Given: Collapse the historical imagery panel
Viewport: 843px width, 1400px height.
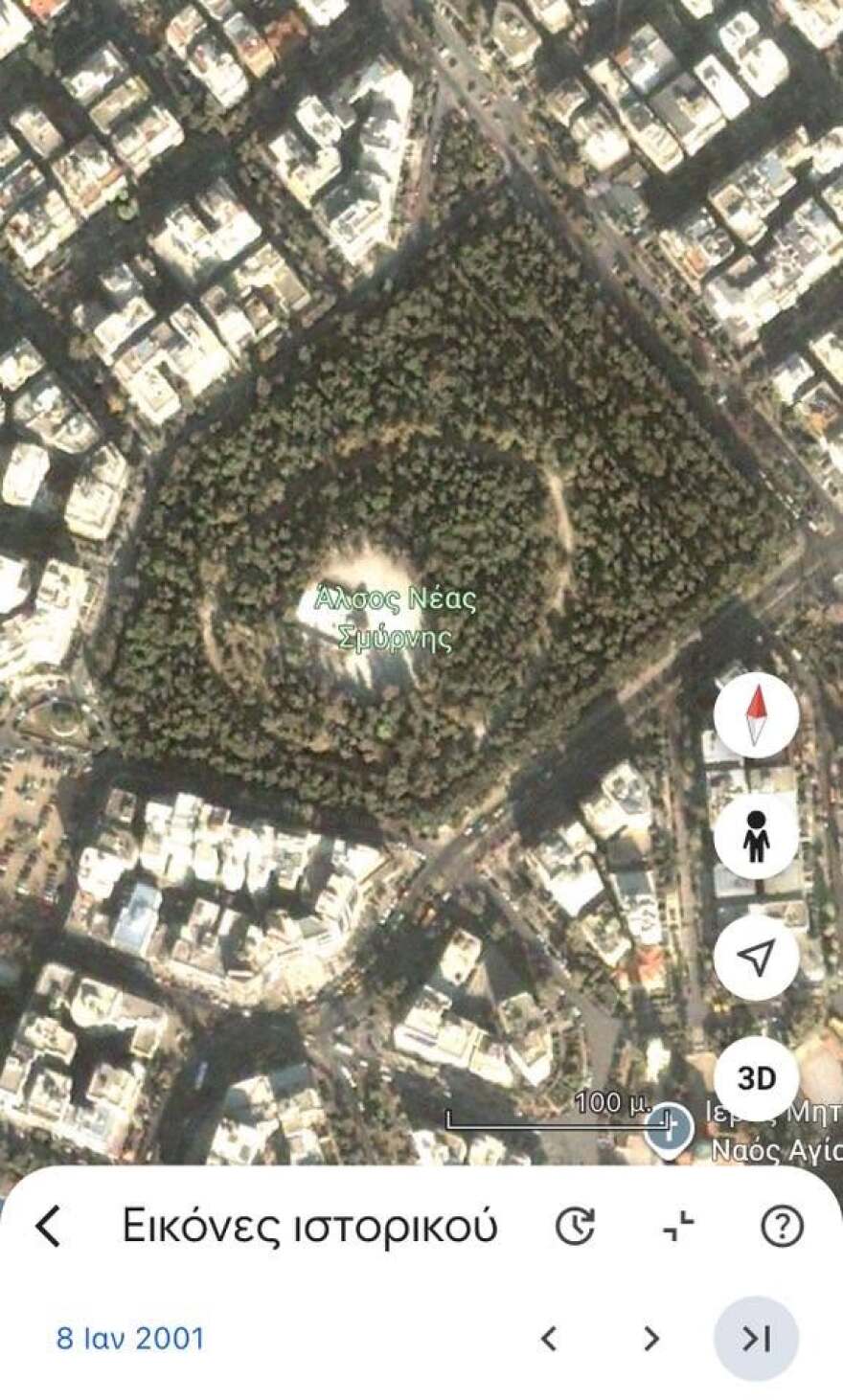Looking at the screenshot, I should (x=678, y=1226).
